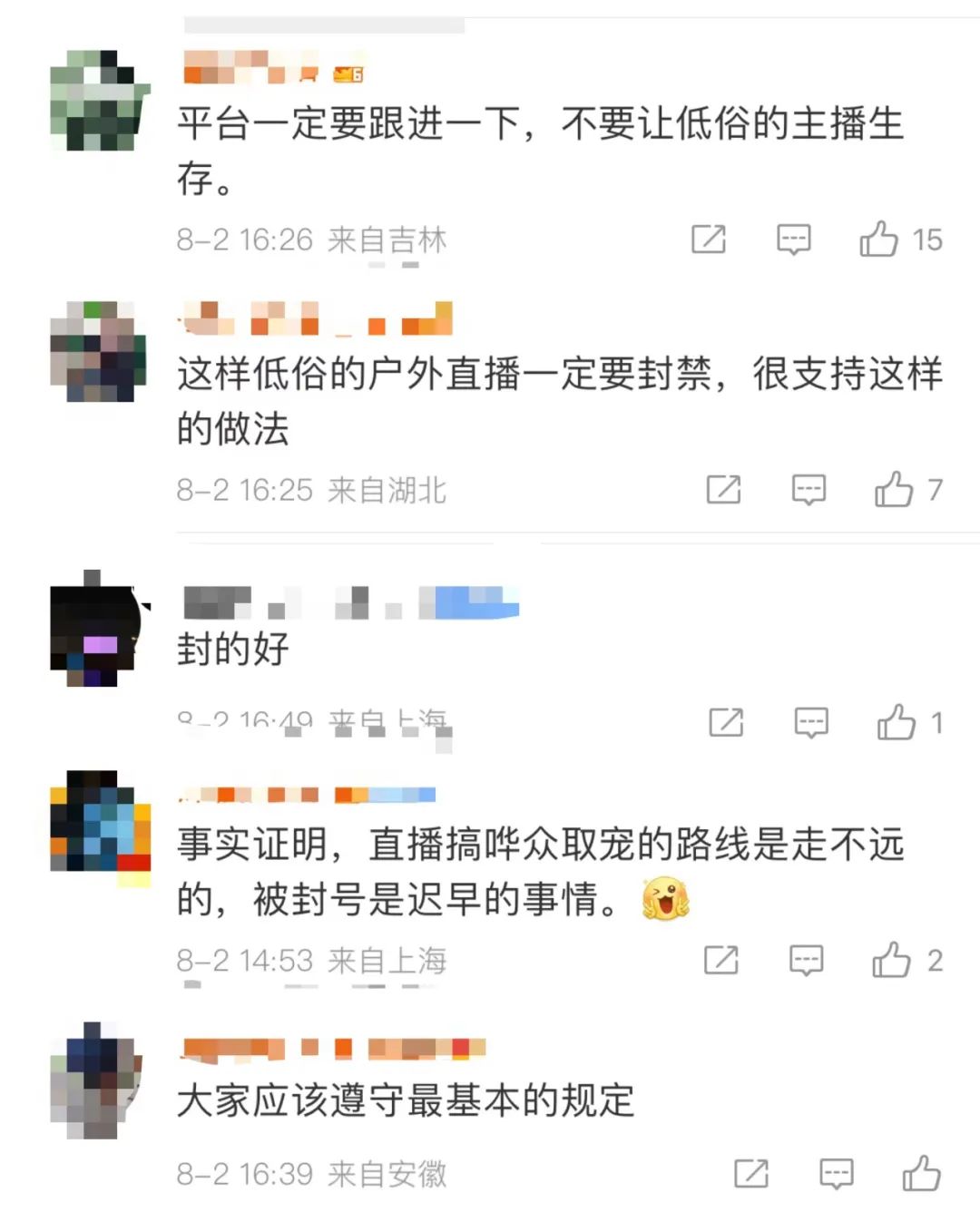Open the avatar of the 安徽 commenter
This screenshot has width=980, height=1212.
96,1080
